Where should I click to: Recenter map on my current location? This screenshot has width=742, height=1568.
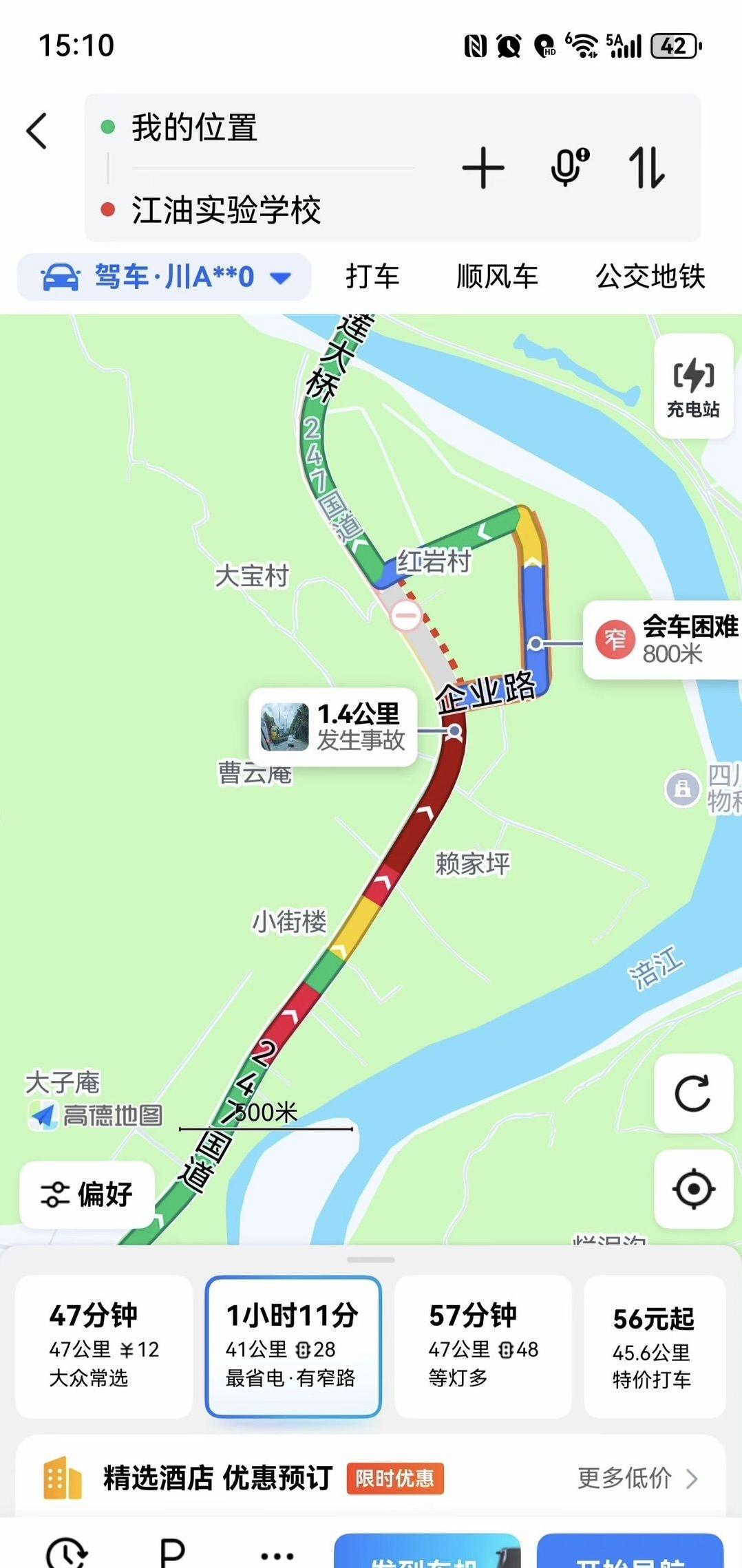pos(693,1188)
